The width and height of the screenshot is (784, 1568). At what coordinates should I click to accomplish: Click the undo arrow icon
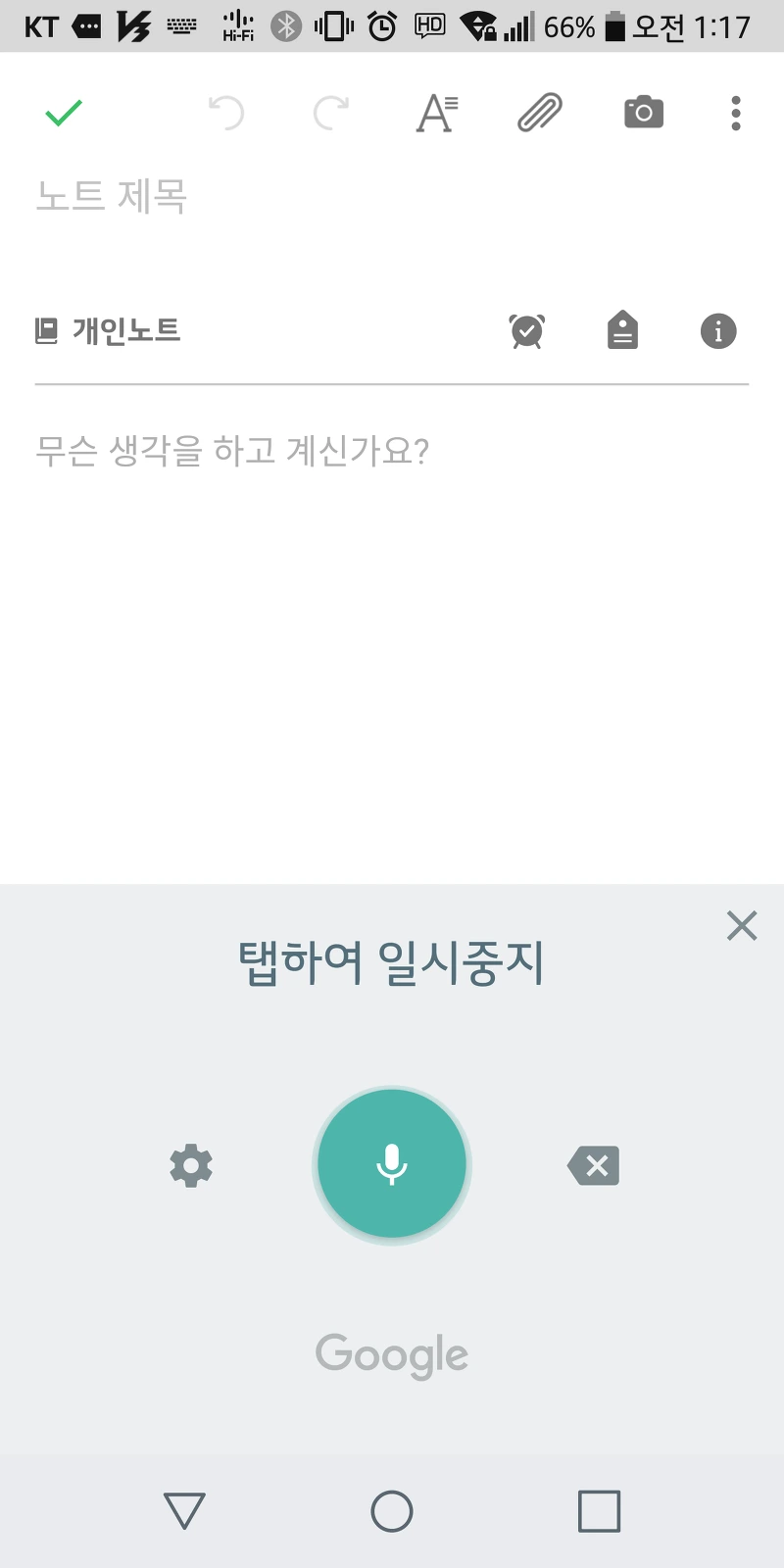[x=227, y=113]
